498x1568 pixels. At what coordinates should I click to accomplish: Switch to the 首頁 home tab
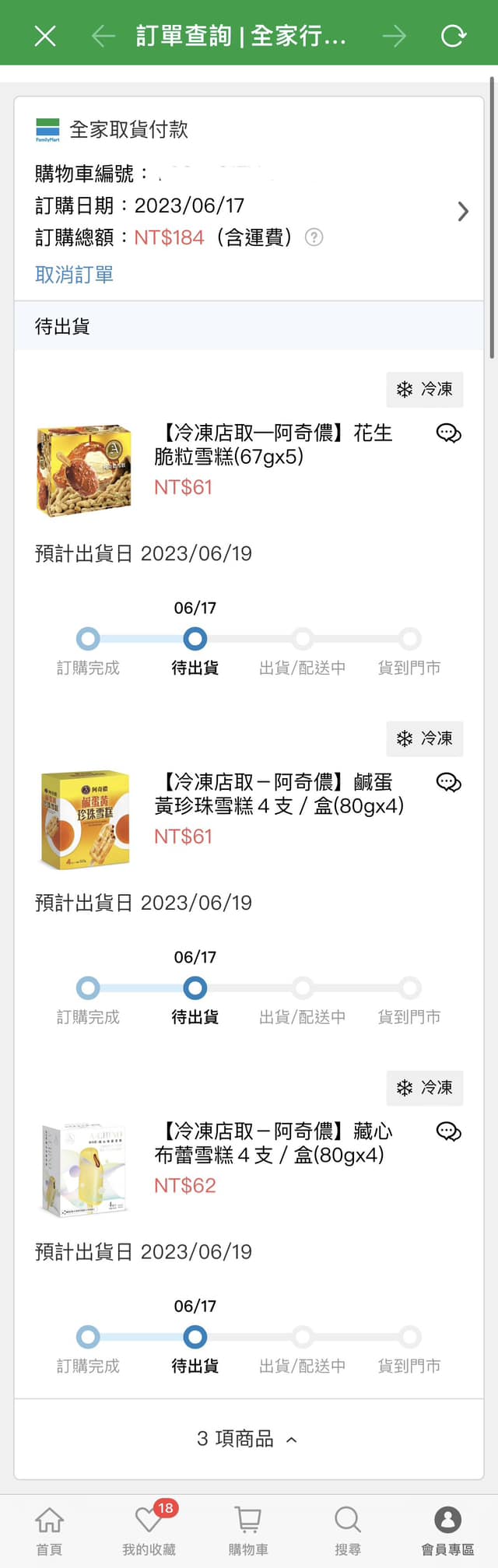tap(49, 1529)
